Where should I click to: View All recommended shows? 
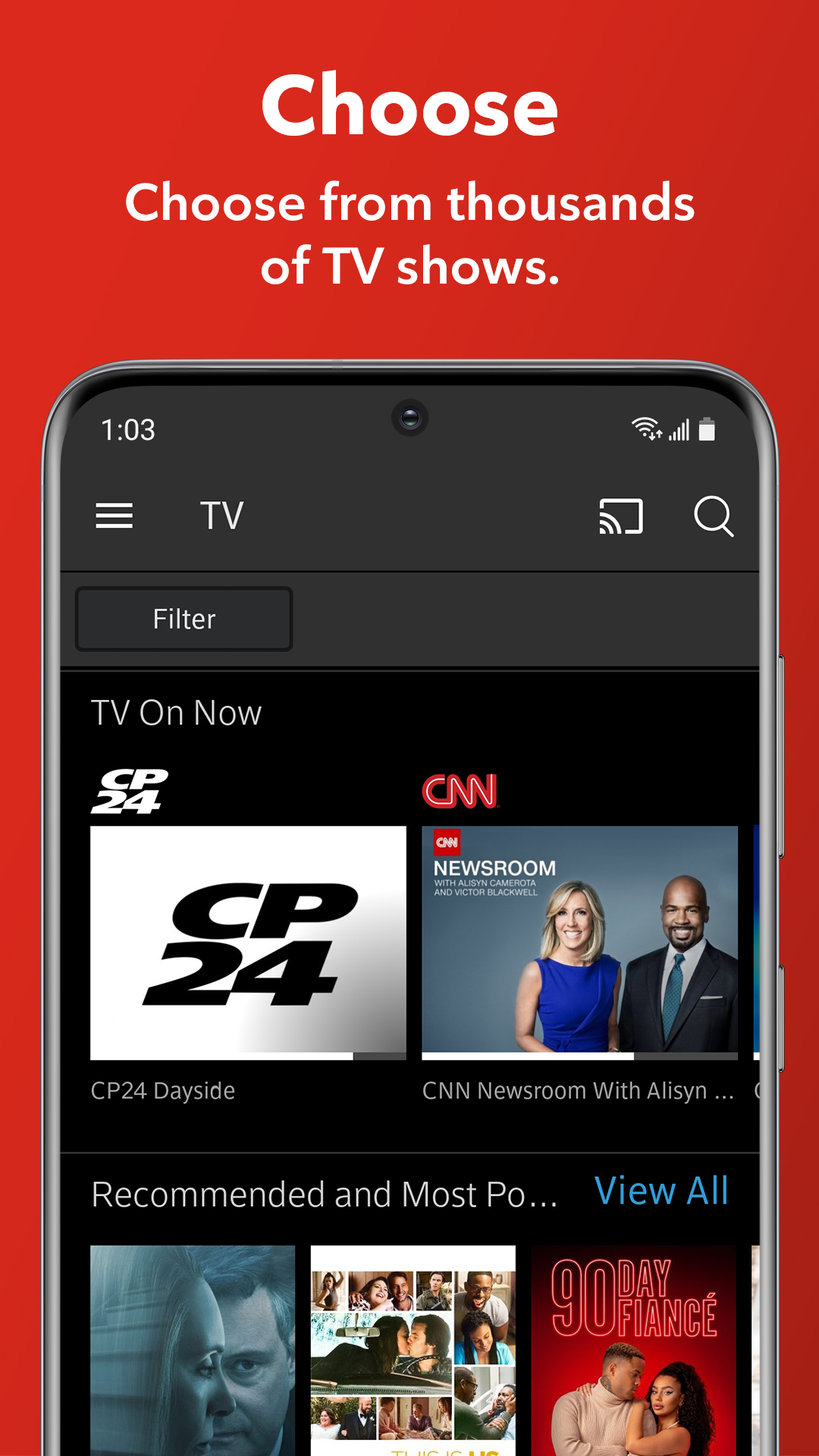click(663, 1191)
